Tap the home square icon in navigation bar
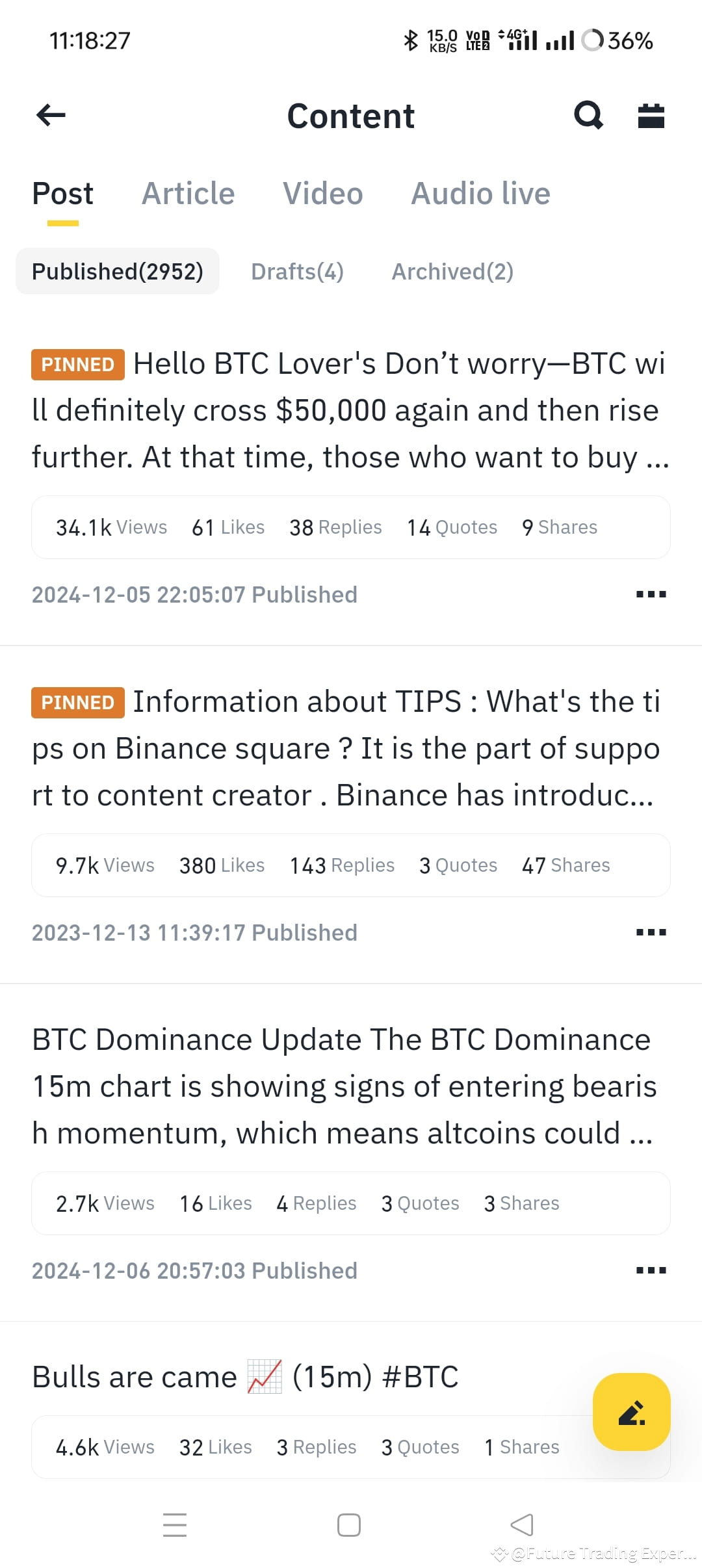Image resolution: width=702 pixels, height=1568 pixels. click(x=350, y=1524)
